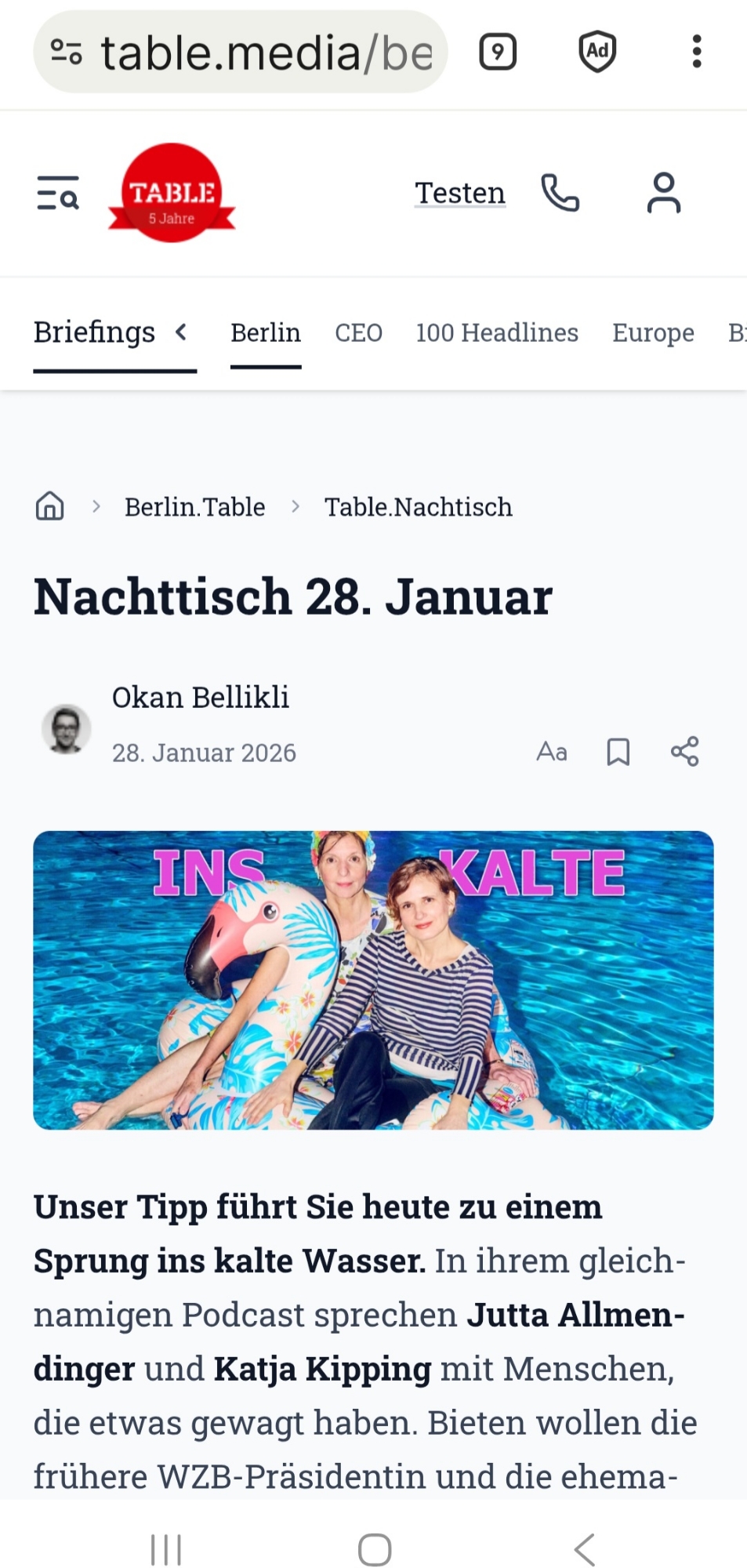Adjust the article font size

click(x=552, y=752)
